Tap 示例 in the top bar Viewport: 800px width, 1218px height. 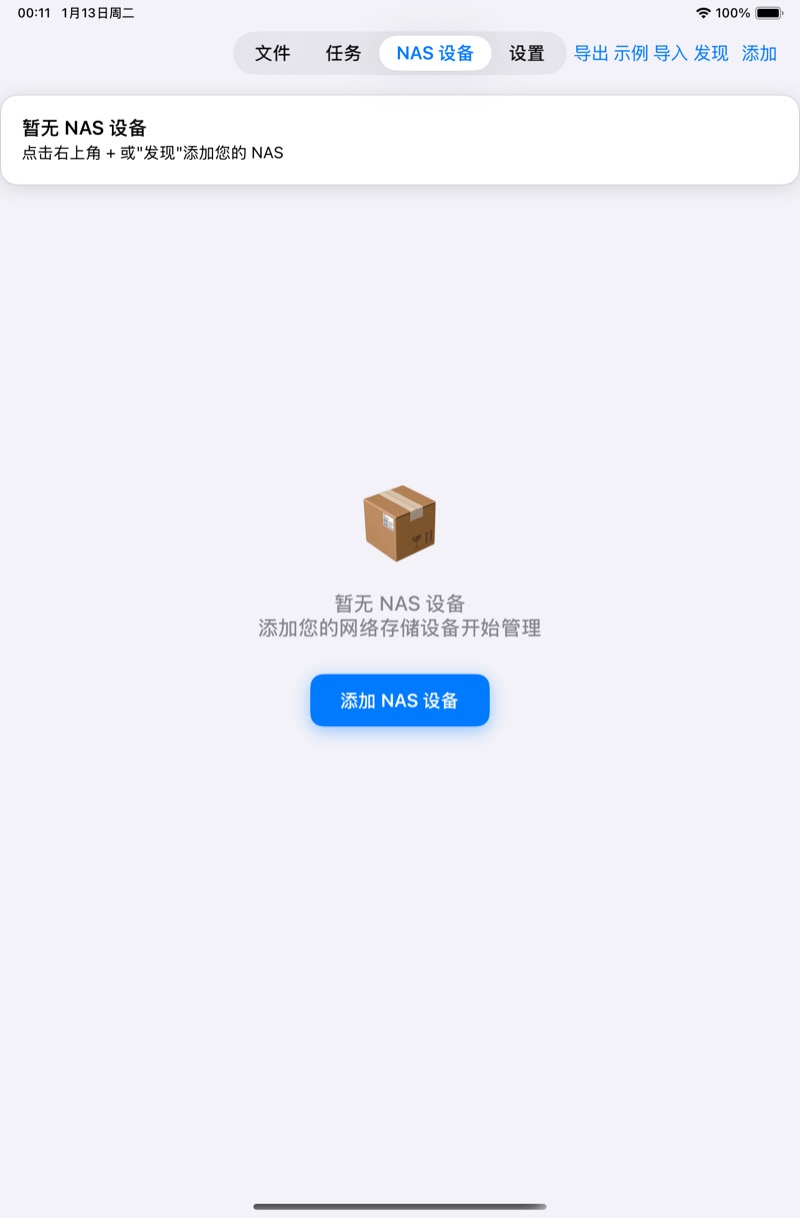631,54
